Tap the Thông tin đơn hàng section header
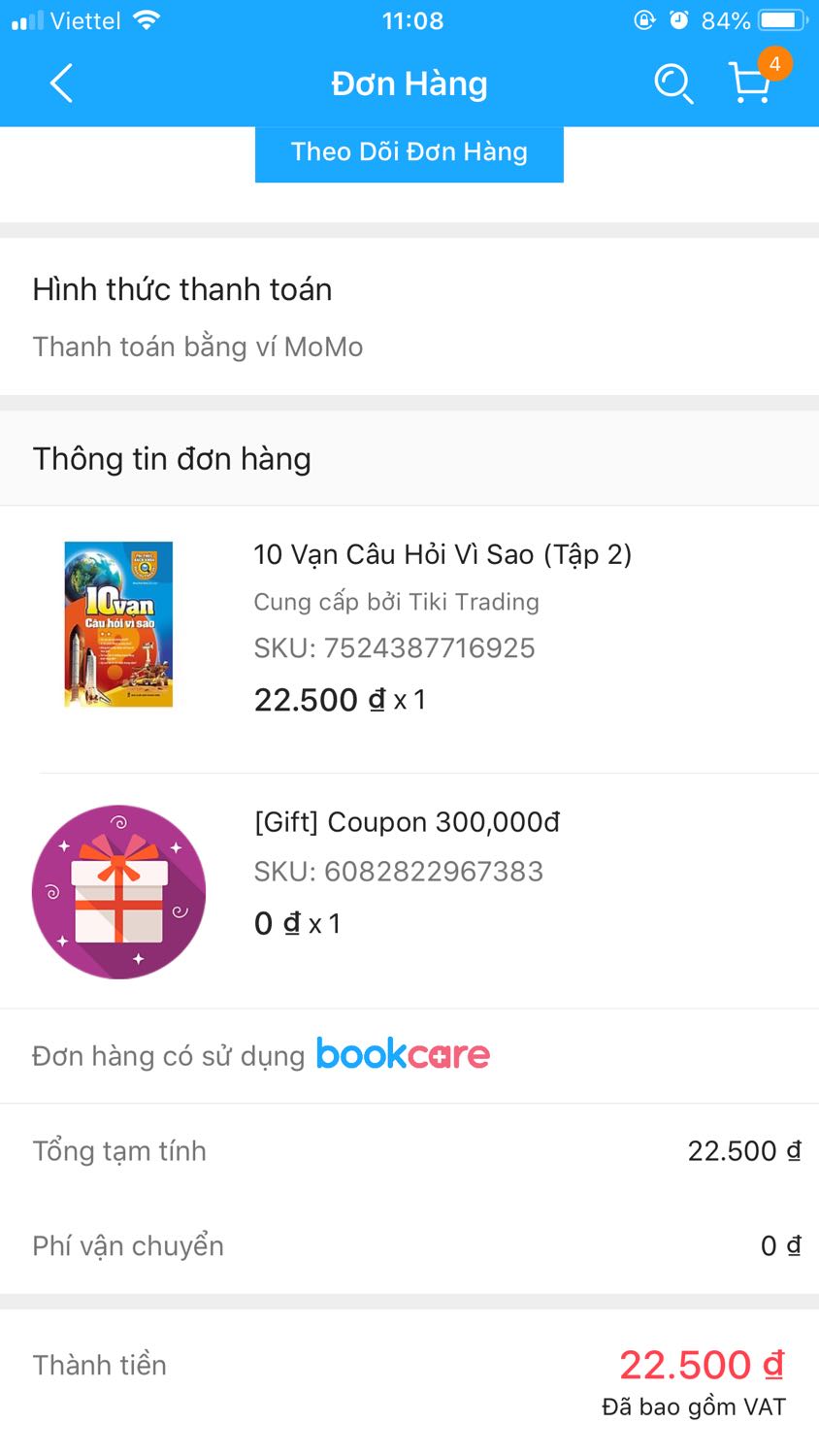Screen dimensions: 819x1456 tap(171, 458)
